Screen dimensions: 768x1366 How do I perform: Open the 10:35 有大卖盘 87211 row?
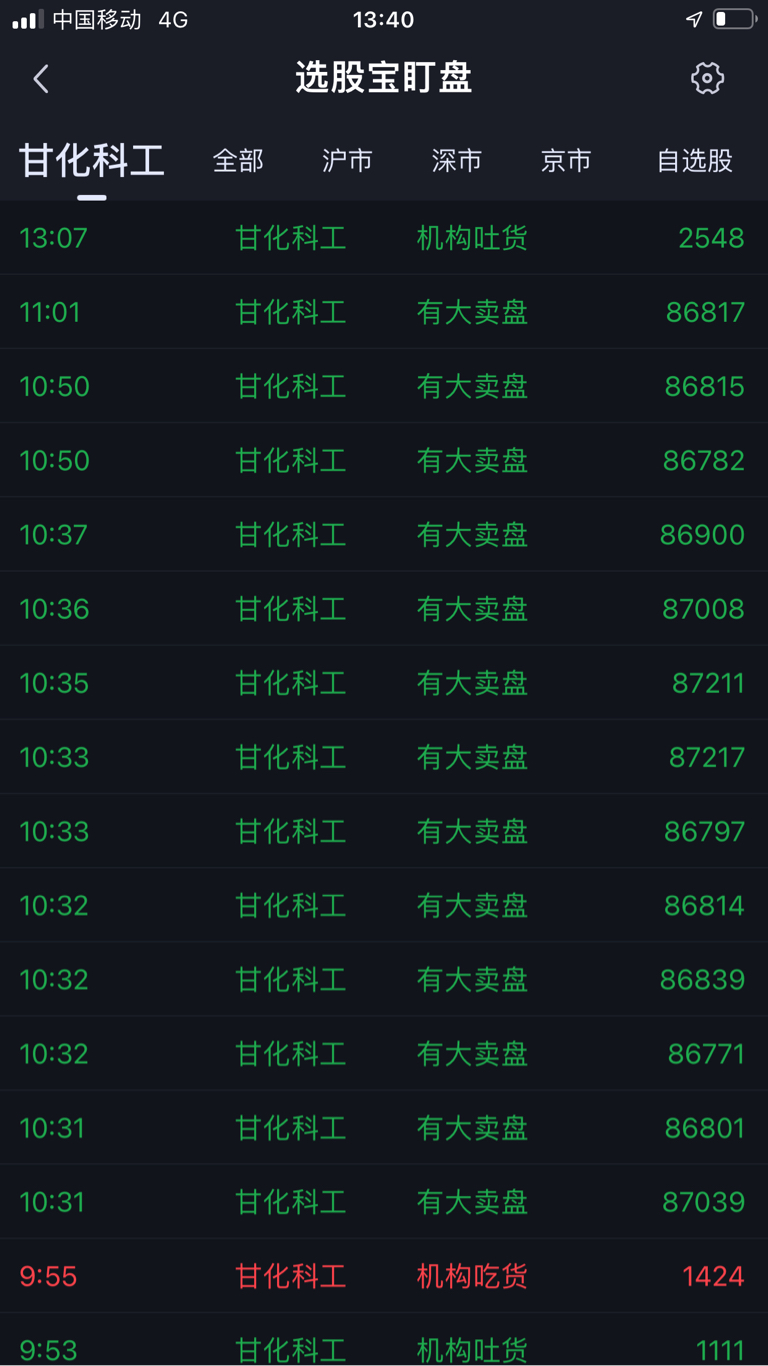pos(384,683)
